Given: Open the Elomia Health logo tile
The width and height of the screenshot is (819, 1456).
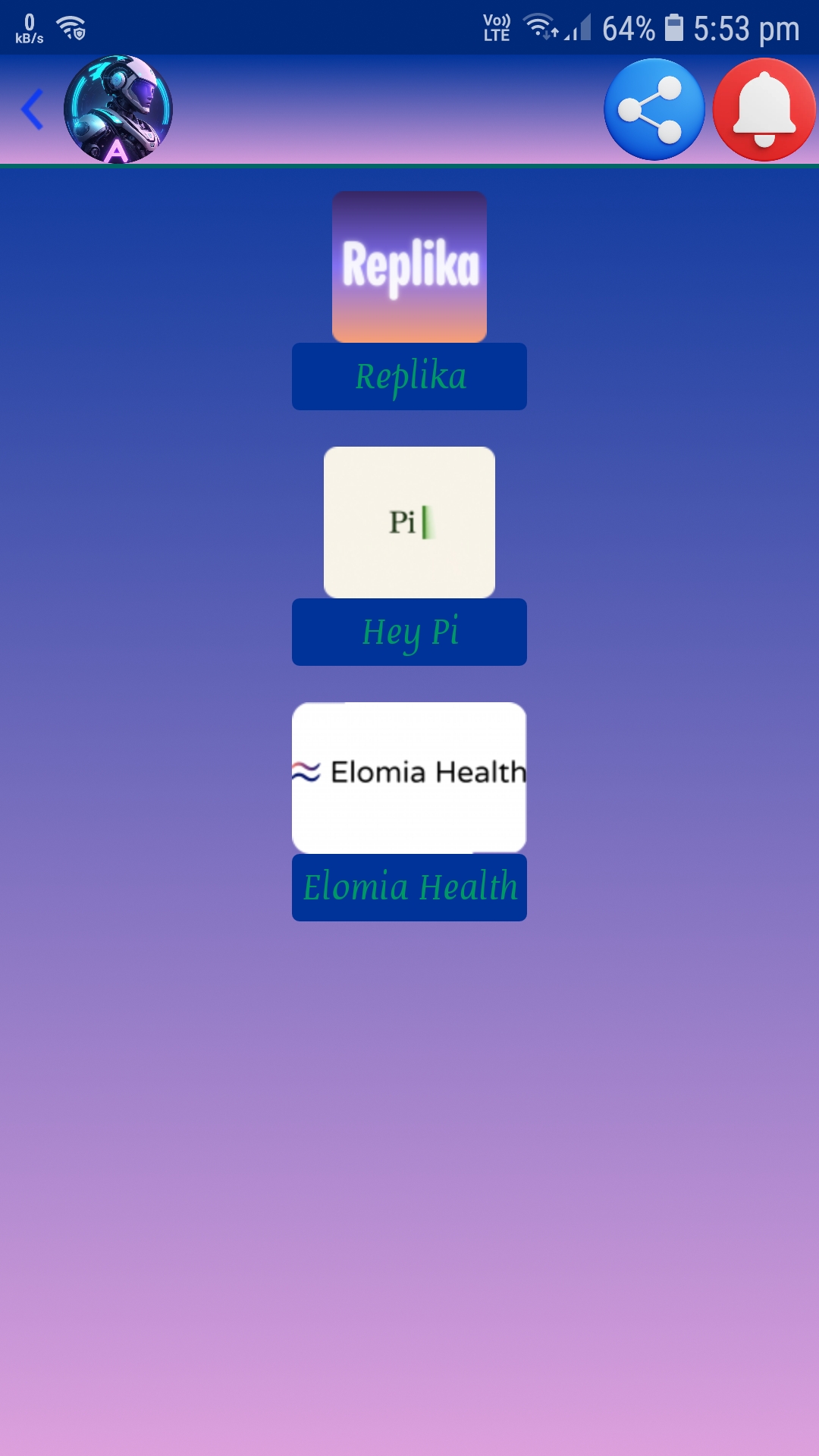Looking at the screenshot, I should click(409, 778).
